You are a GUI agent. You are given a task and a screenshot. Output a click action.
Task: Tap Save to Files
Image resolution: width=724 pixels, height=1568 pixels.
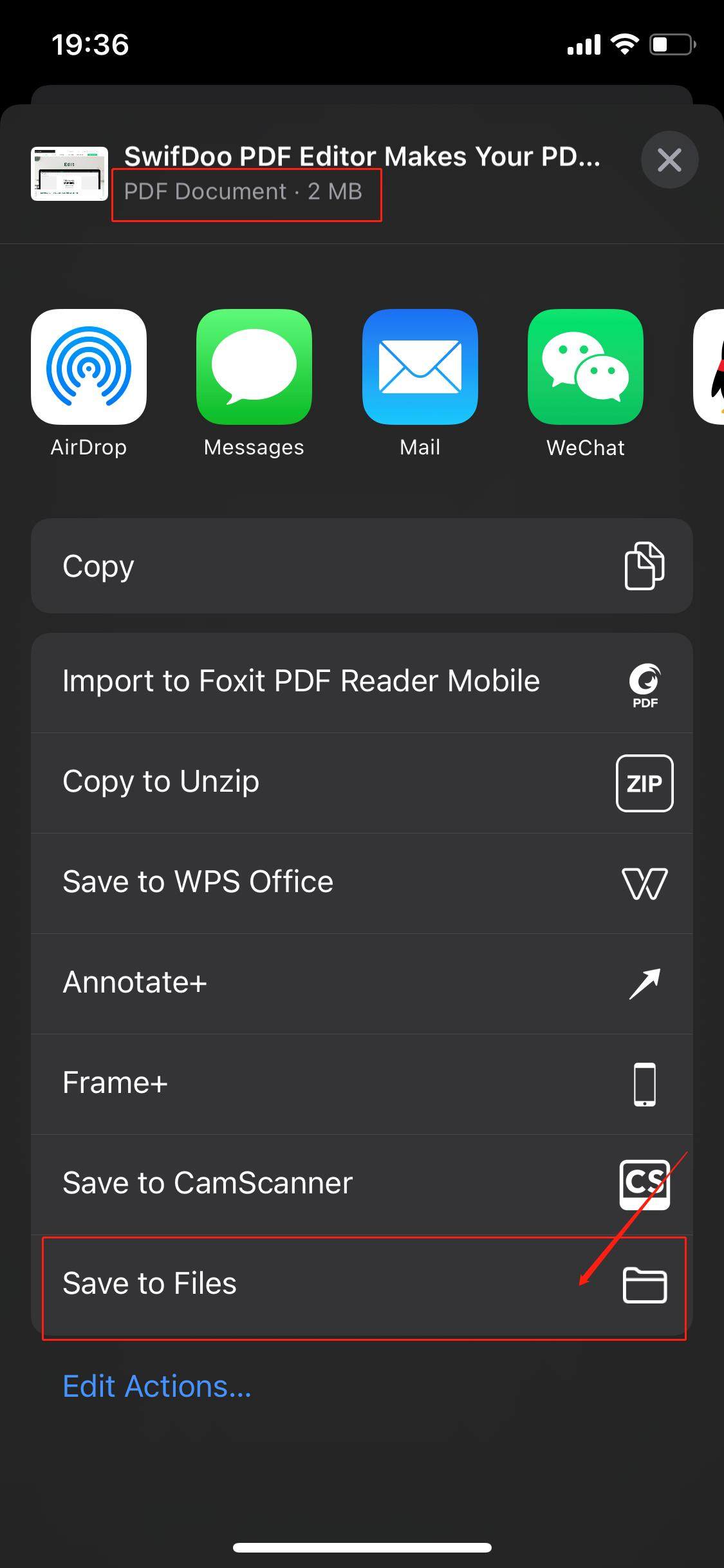[362, 1285]
